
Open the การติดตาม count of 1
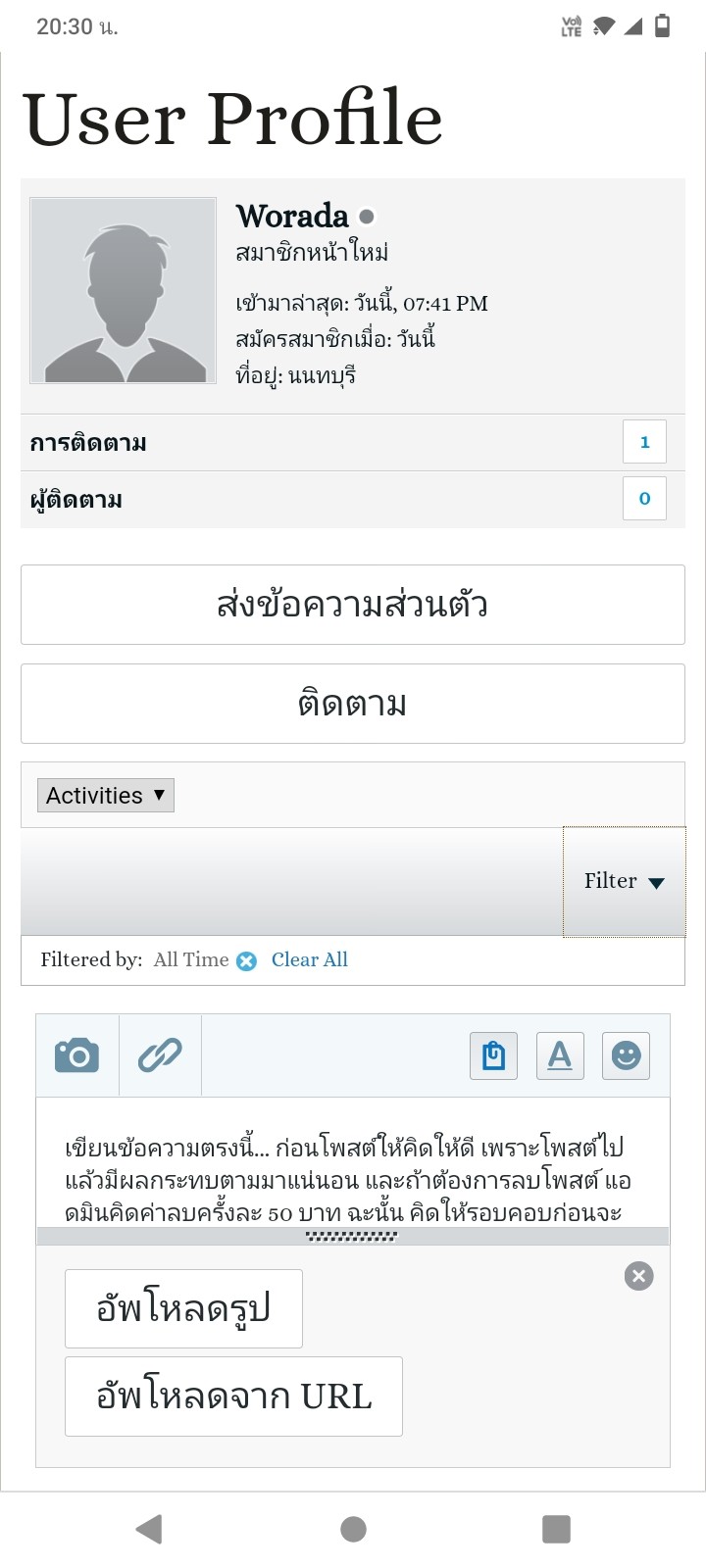pyautogui.click(x=644, y=441)
